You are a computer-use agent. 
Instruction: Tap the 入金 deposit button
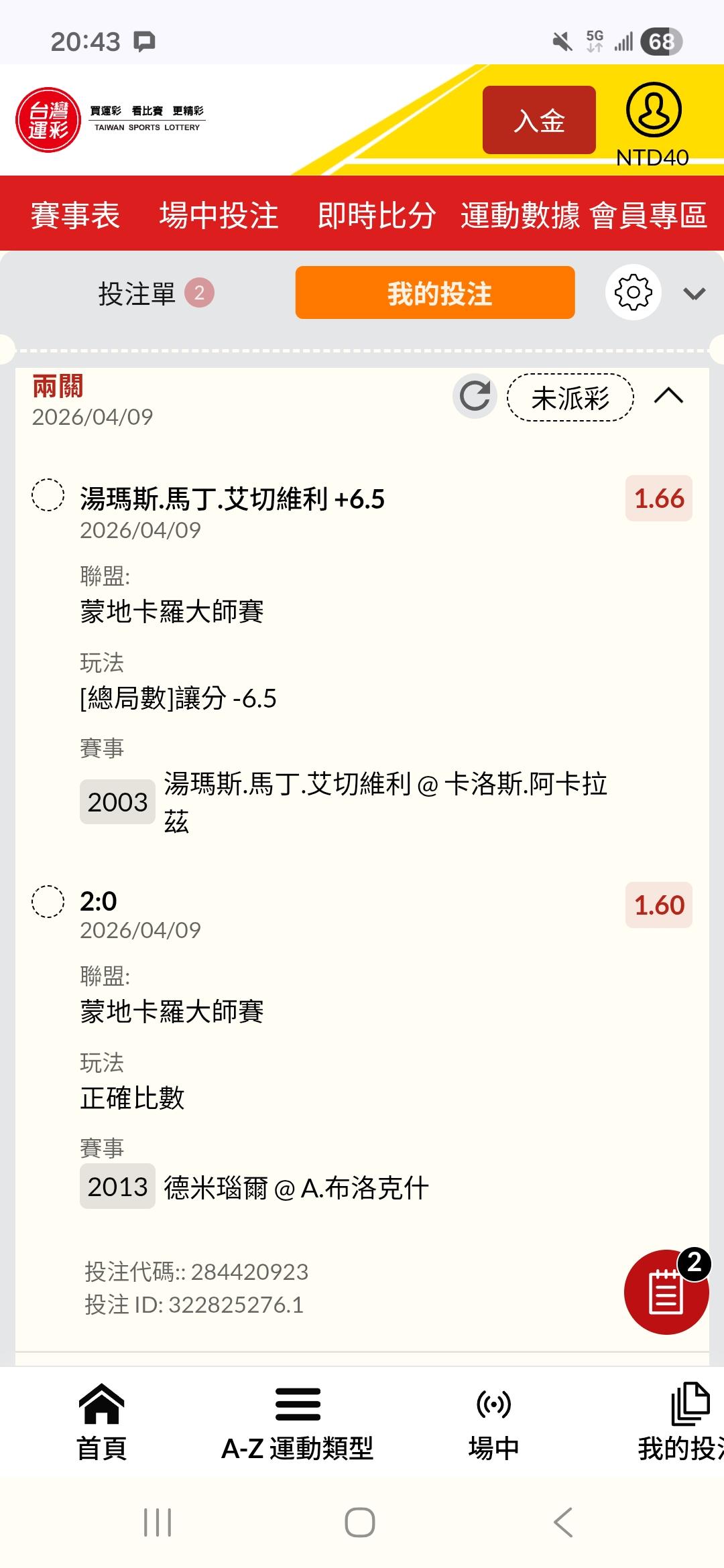(539, 121)
